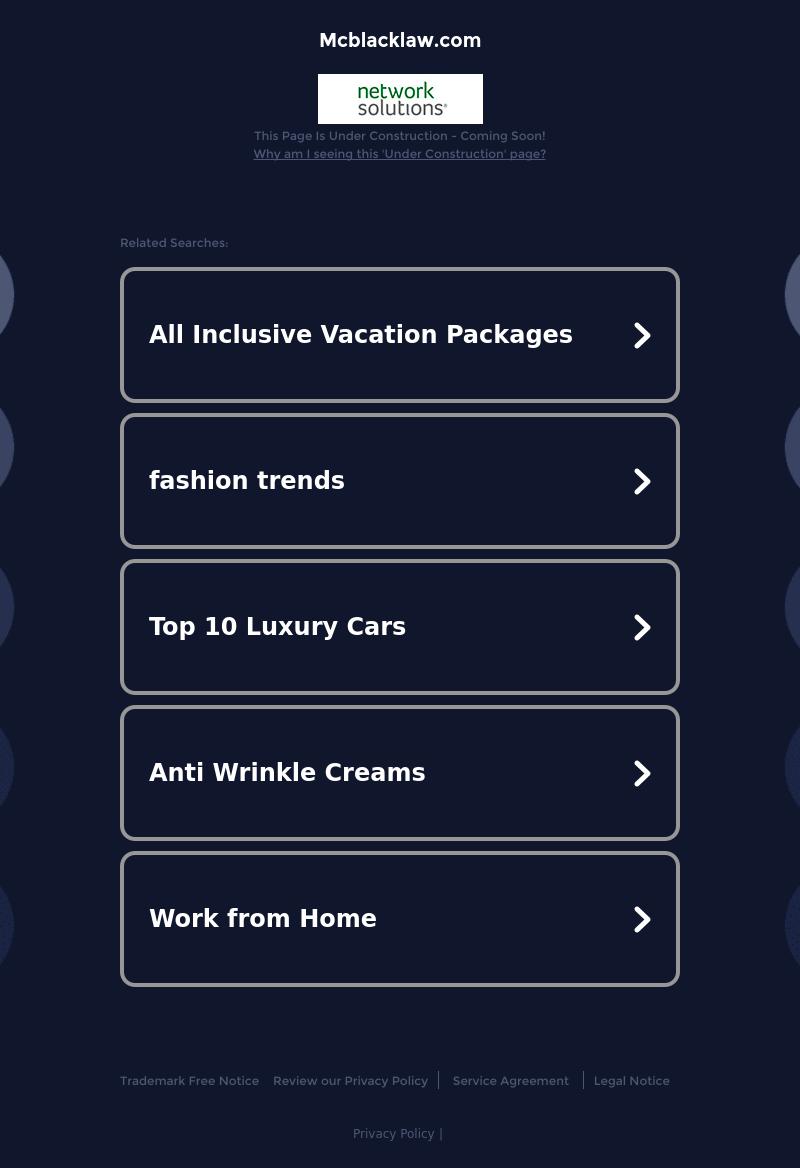Open the Legal Notice link
Screen dimensions: 800x1168
point(631,1081)
